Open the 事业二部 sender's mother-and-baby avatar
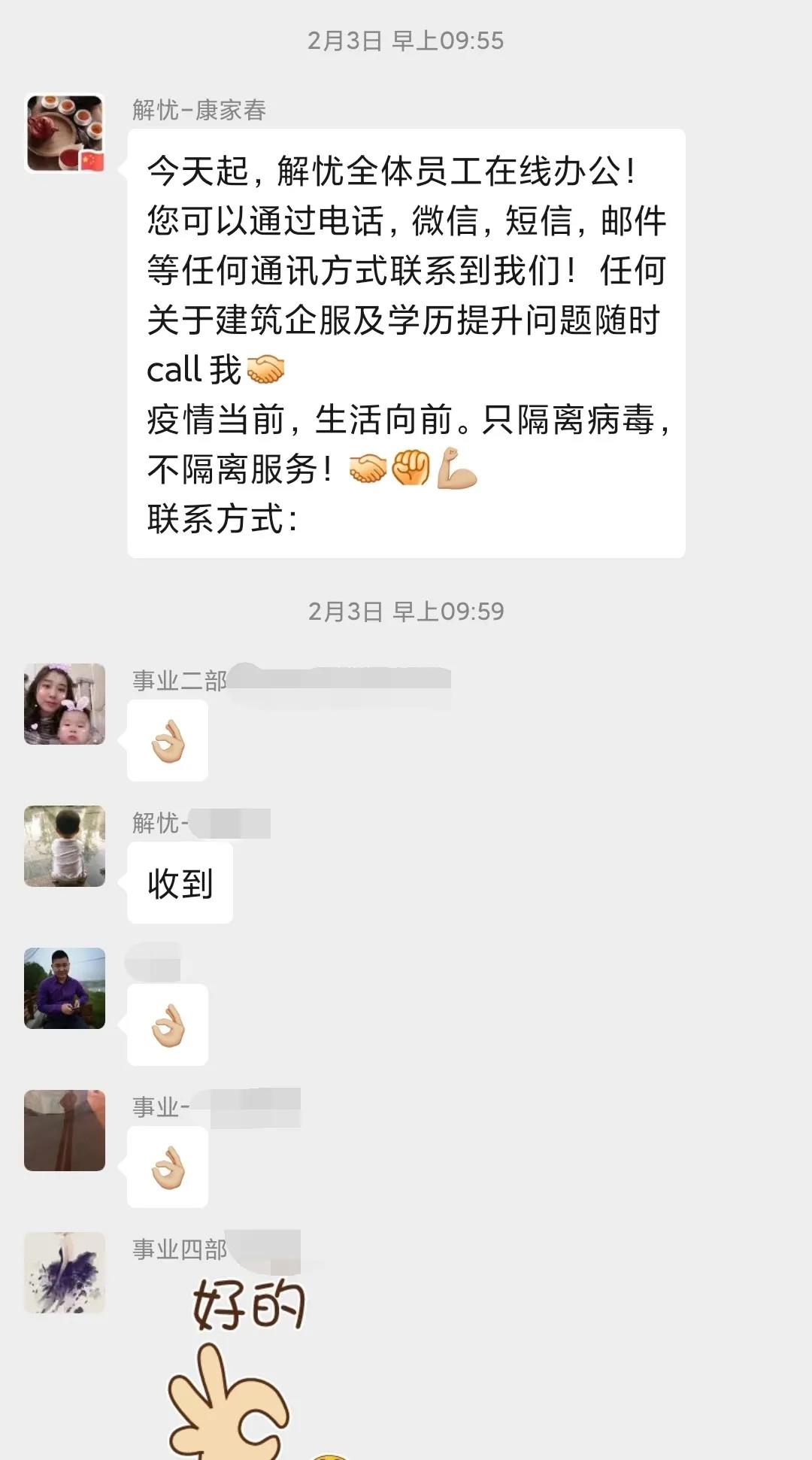 click(x=65, y=704)
